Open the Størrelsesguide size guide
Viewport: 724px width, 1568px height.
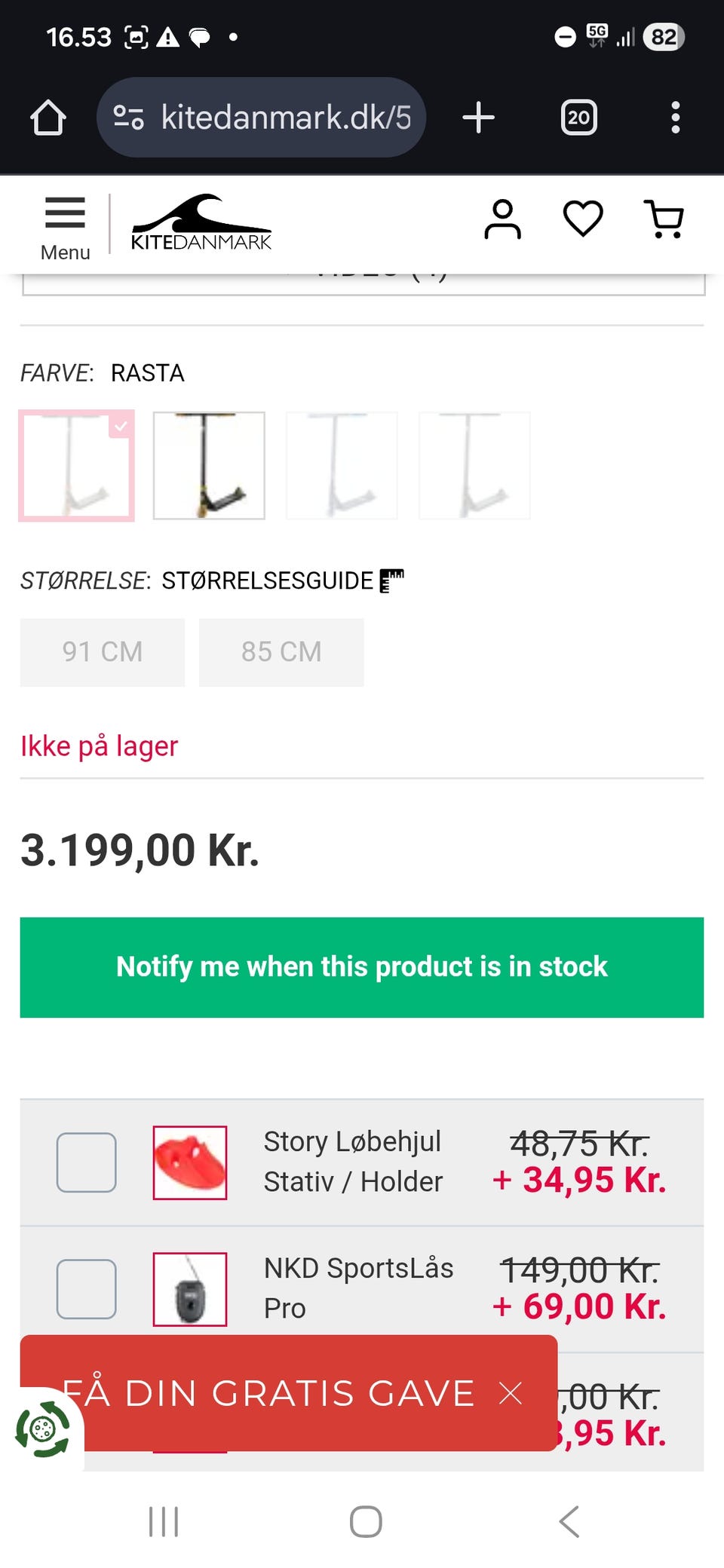pyautogui.click(x=282, y=581)
